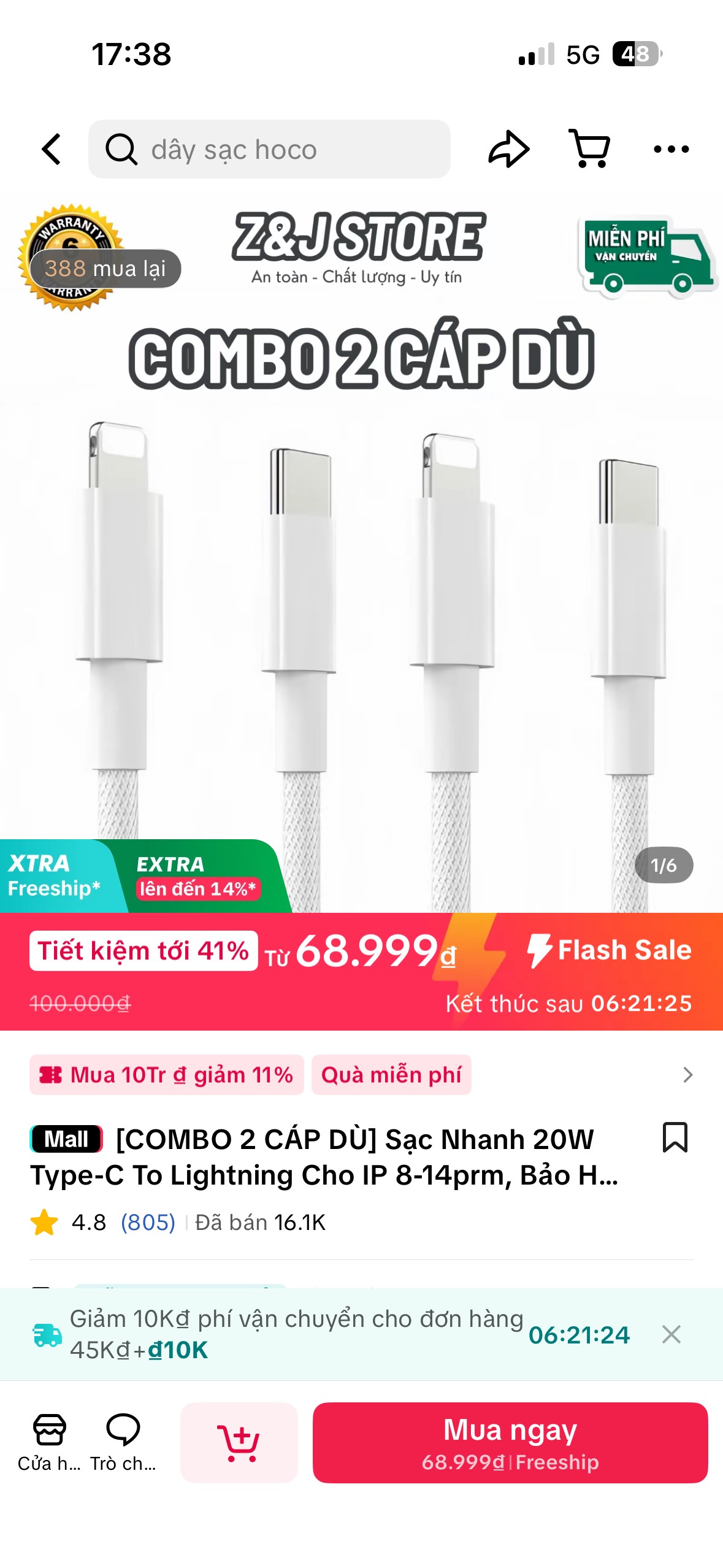Viewport: 723px width, 1568px height.
Task: Go back to the previous page
Action: coord(52,149)
